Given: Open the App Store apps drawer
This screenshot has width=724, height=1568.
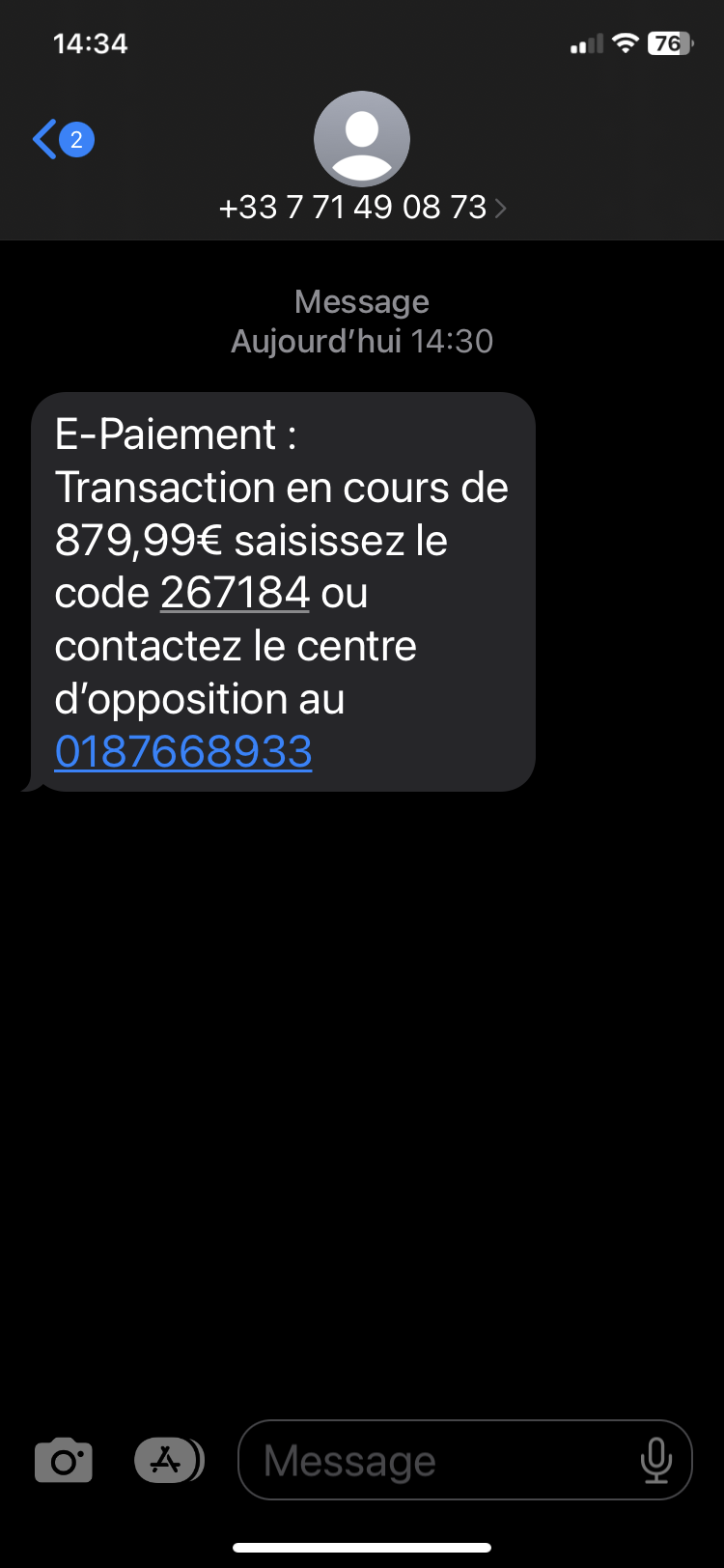Looking at the screenshot, I should [x=169, y=1460].
